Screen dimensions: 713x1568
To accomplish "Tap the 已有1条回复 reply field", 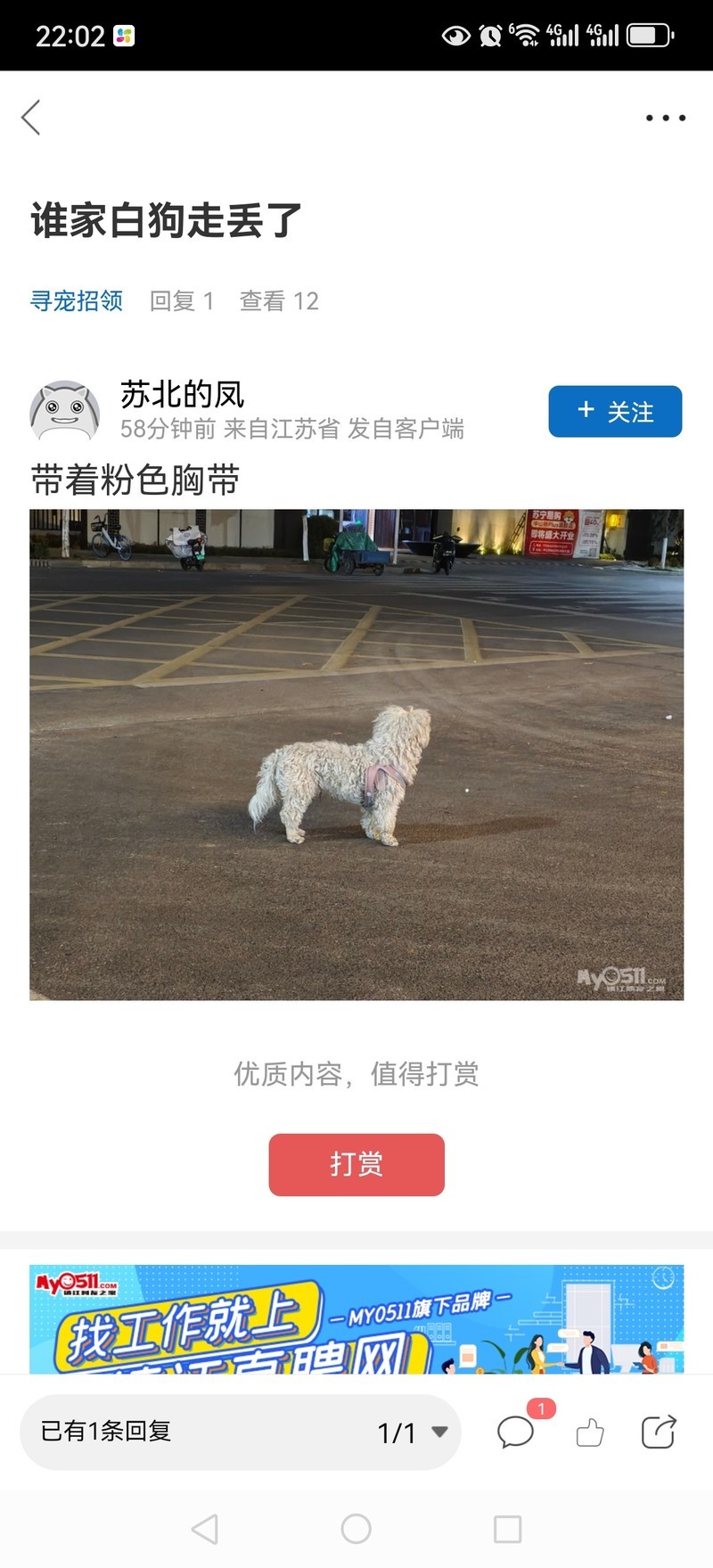I will click(178, 1432).
